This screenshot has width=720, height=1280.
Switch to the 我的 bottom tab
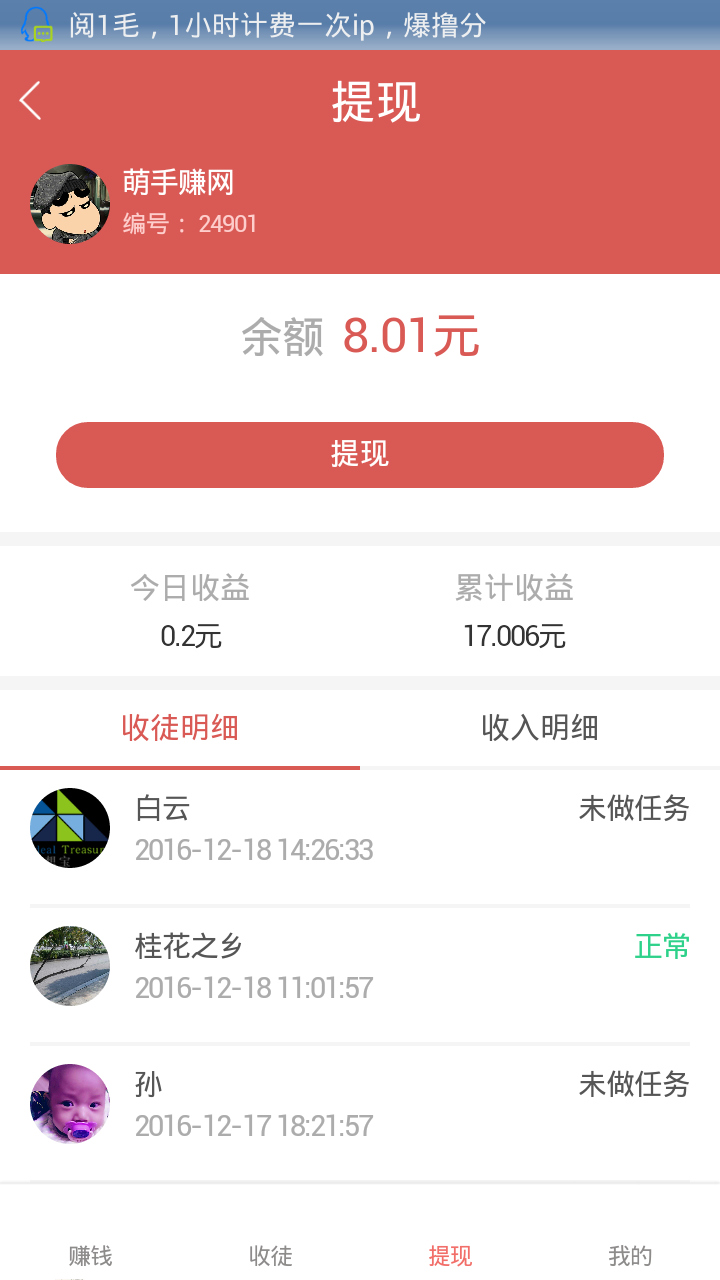pos(630,1255)
